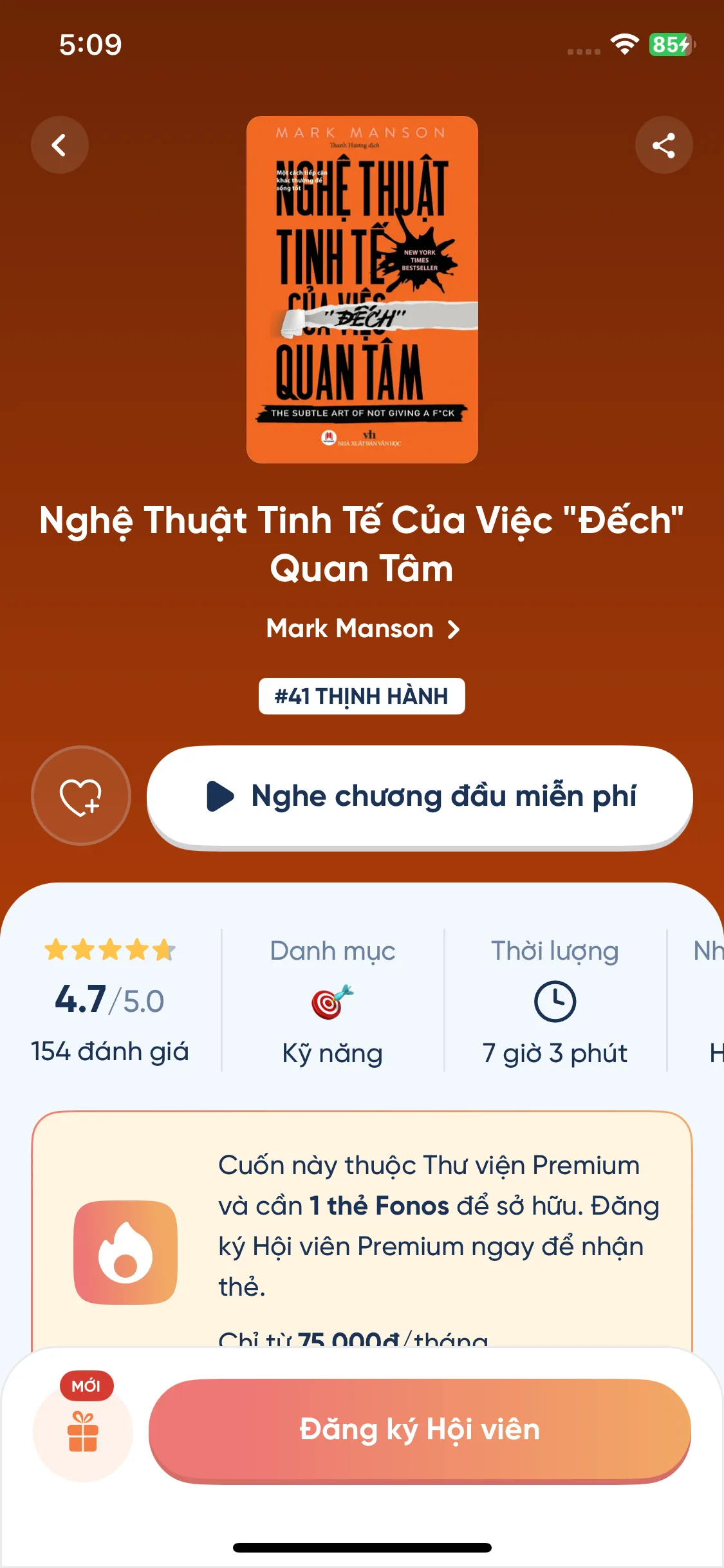This screenshot has height=1568, width=724.
Task: Open the MỚI gift box
Action: 83,1432
